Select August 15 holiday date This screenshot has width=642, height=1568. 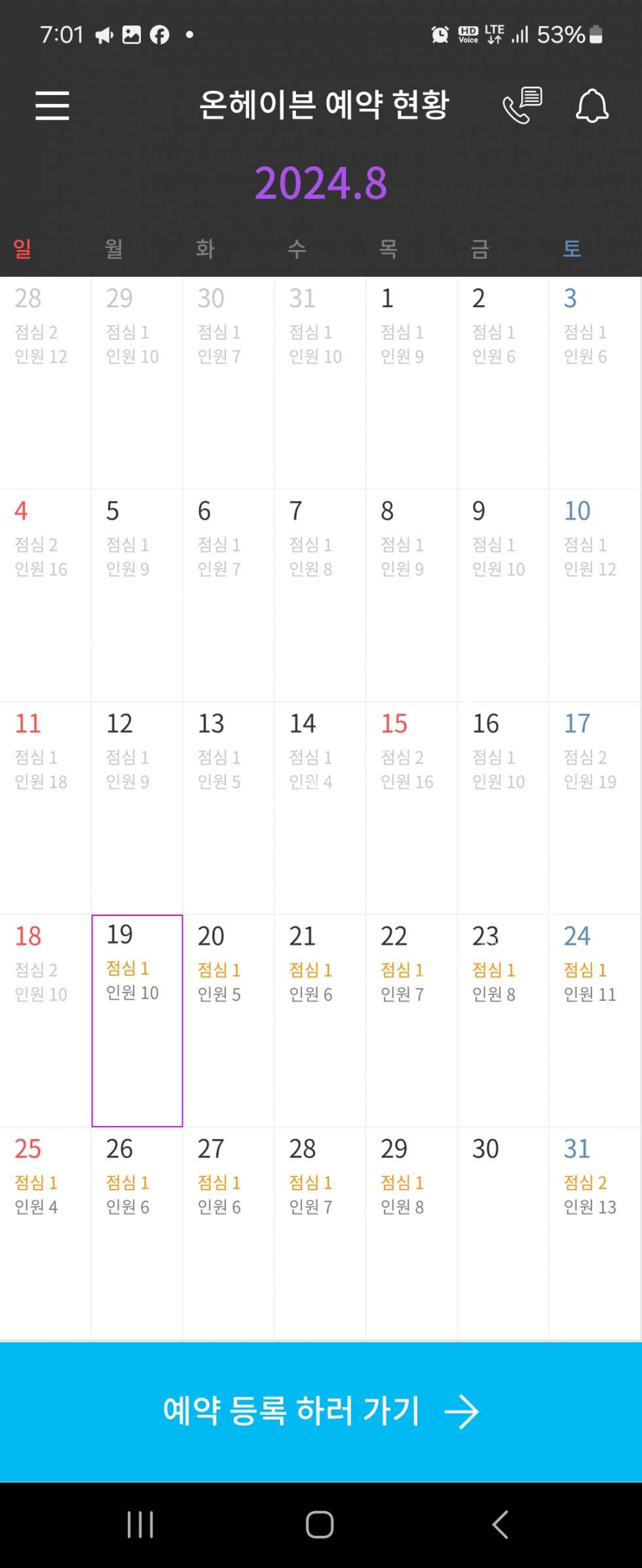[x=411, y=807]
